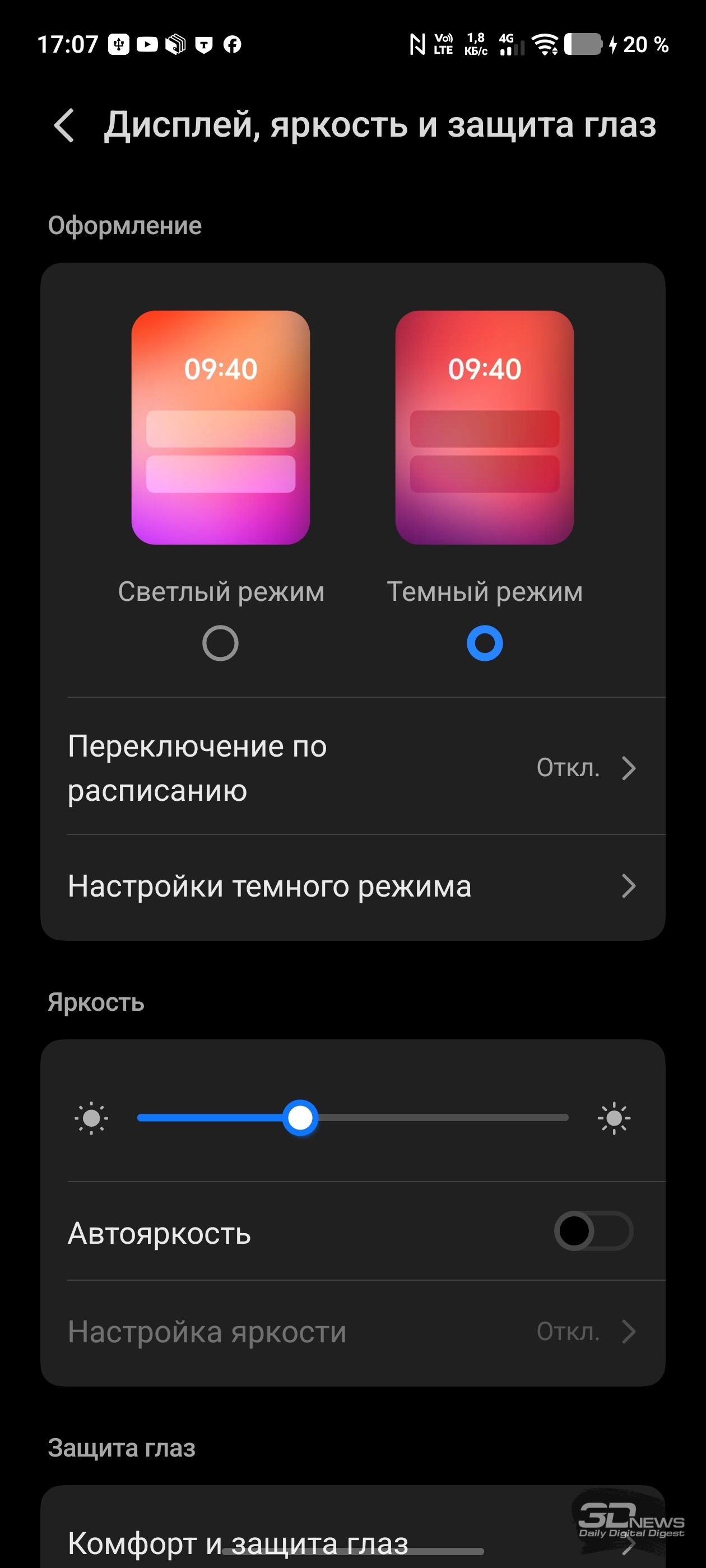Screen dimensions: 706x1568
Task: Open Настройки темного режима
Action: tap(352, 886)
